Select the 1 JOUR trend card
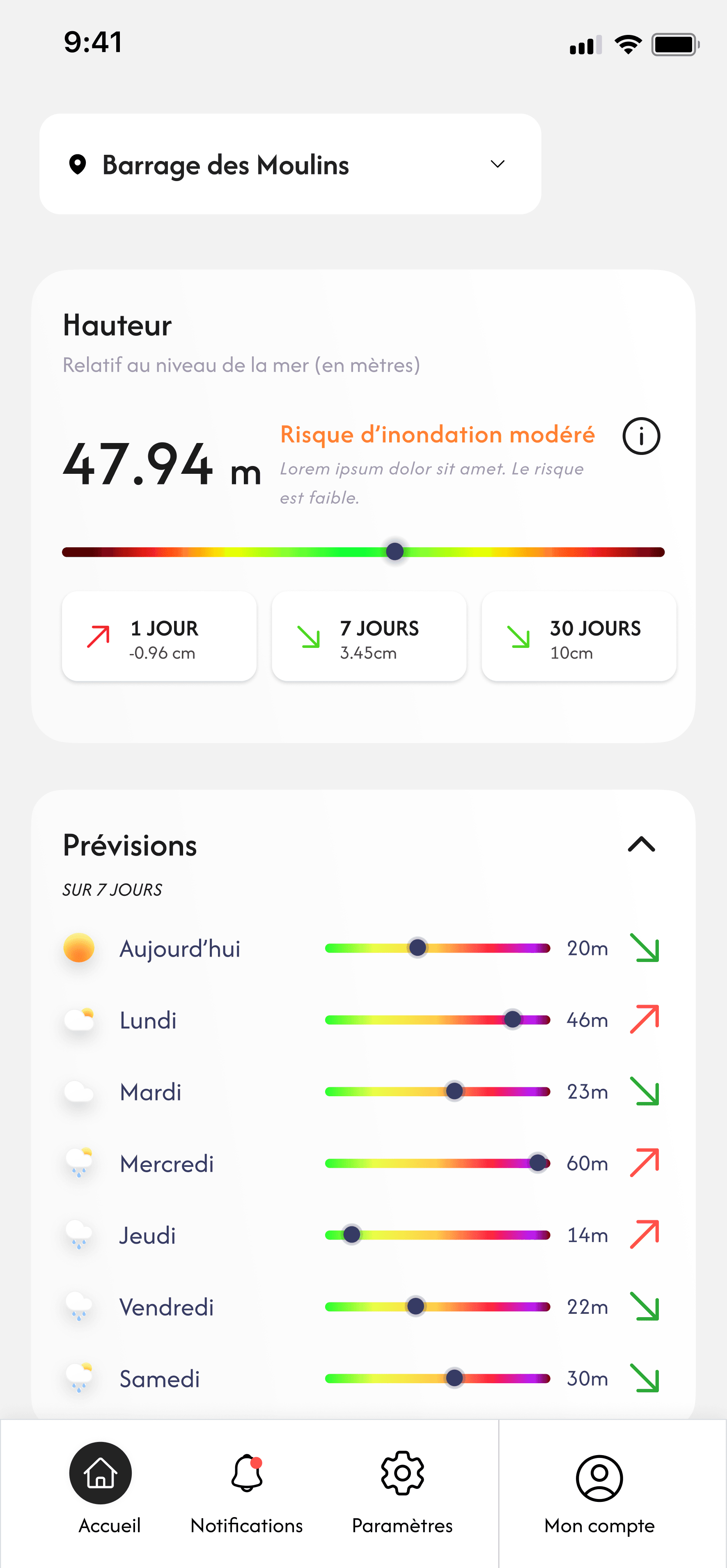The height and width of the screenshot is (1568, 727). [x=159, y=636]
